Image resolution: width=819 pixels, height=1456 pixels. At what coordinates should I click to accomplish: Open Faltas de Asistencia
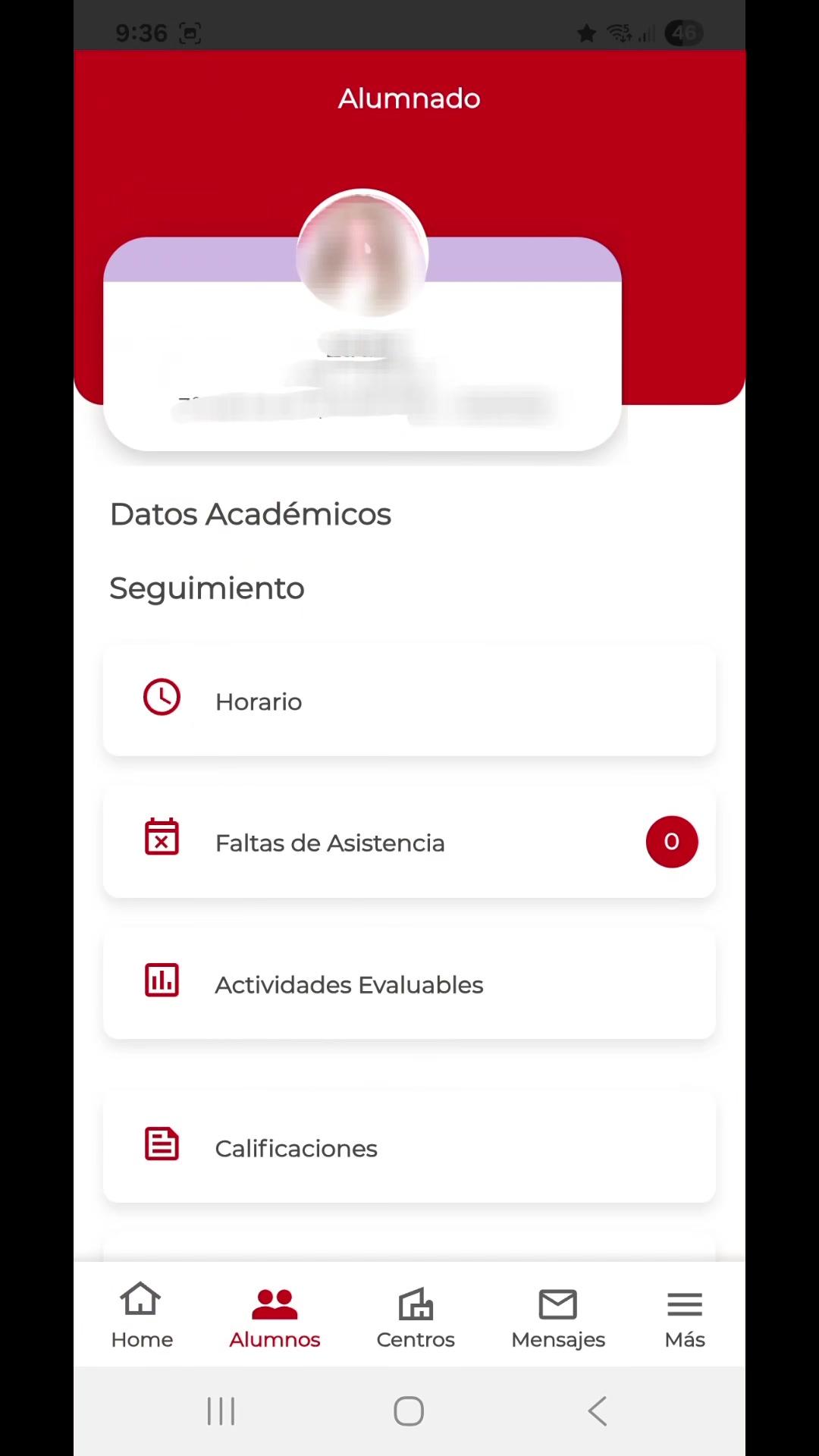(x=409, y=843)
